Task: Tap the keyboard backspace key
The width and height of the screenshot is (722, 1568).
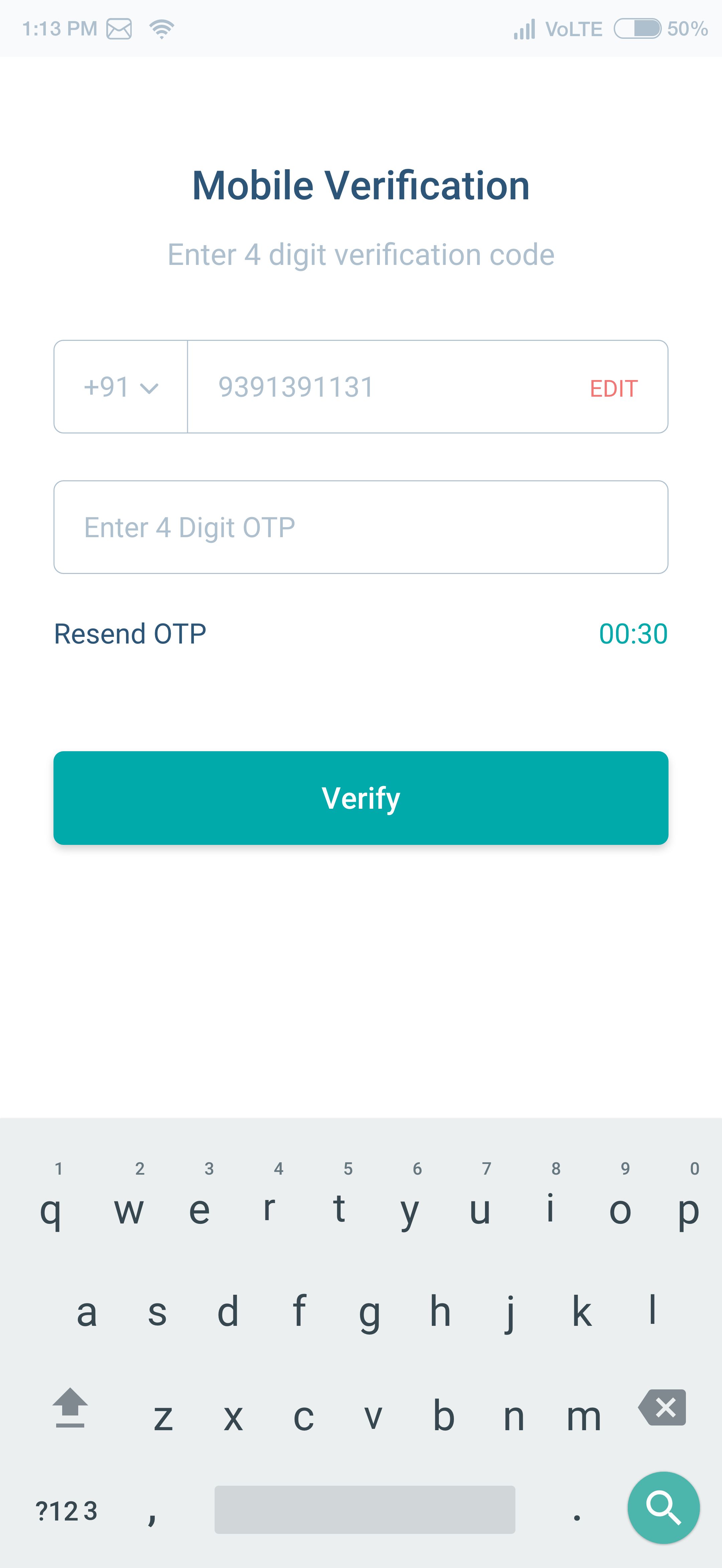Action: click(x=663, y=1407)
